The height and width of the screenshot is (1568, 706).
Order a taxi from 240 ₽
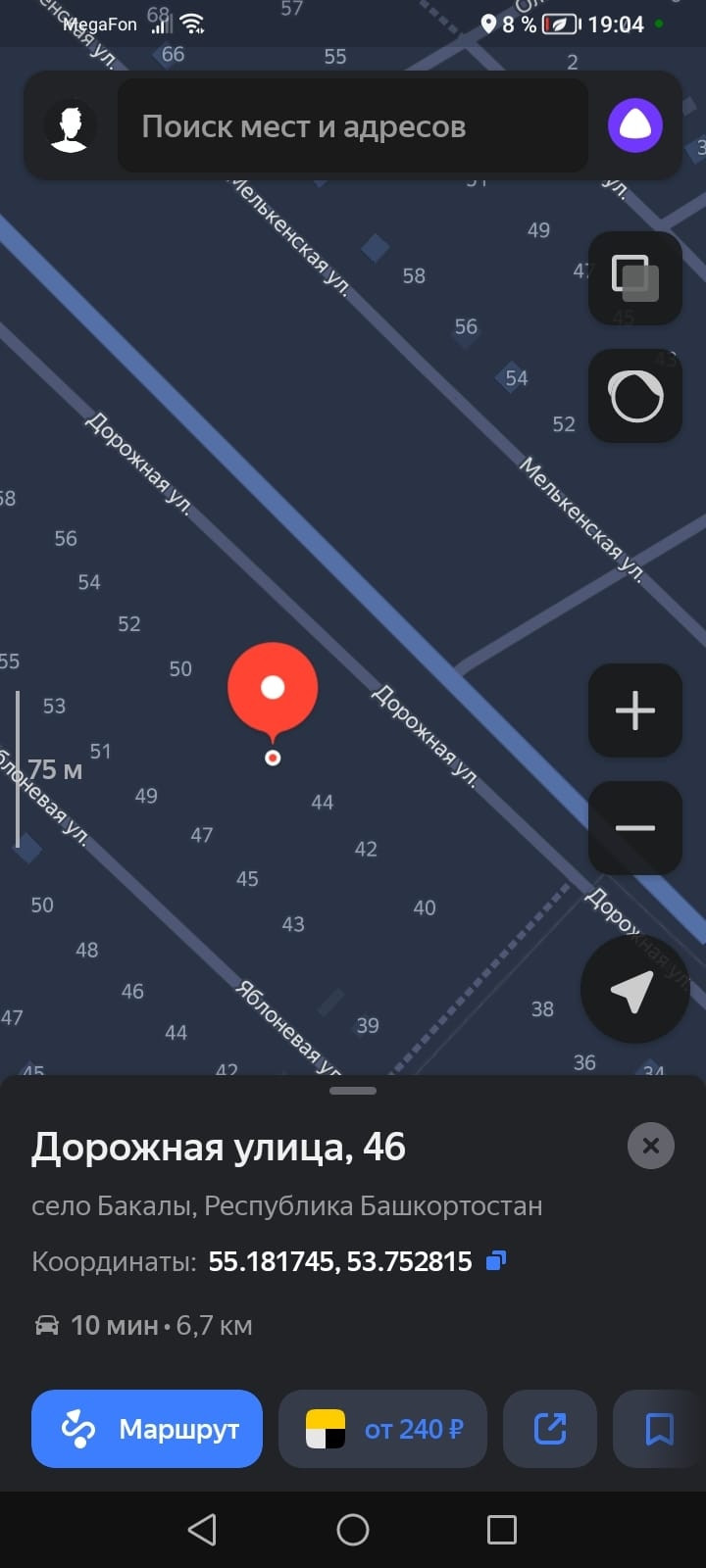[382, 1429]
